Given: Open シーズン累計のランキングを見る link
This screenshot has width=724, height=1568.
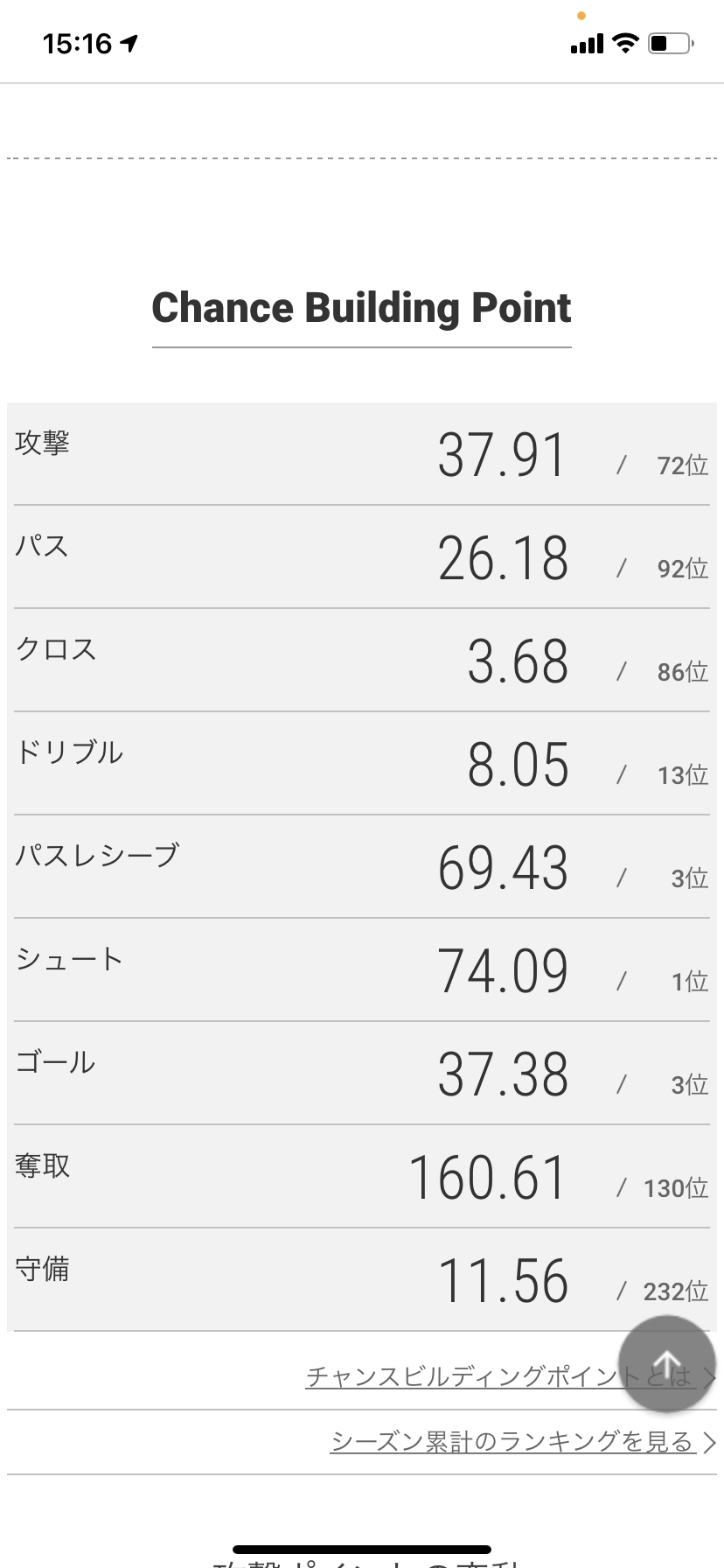Looking at the screenshot, I should [x=513, y=1441].
